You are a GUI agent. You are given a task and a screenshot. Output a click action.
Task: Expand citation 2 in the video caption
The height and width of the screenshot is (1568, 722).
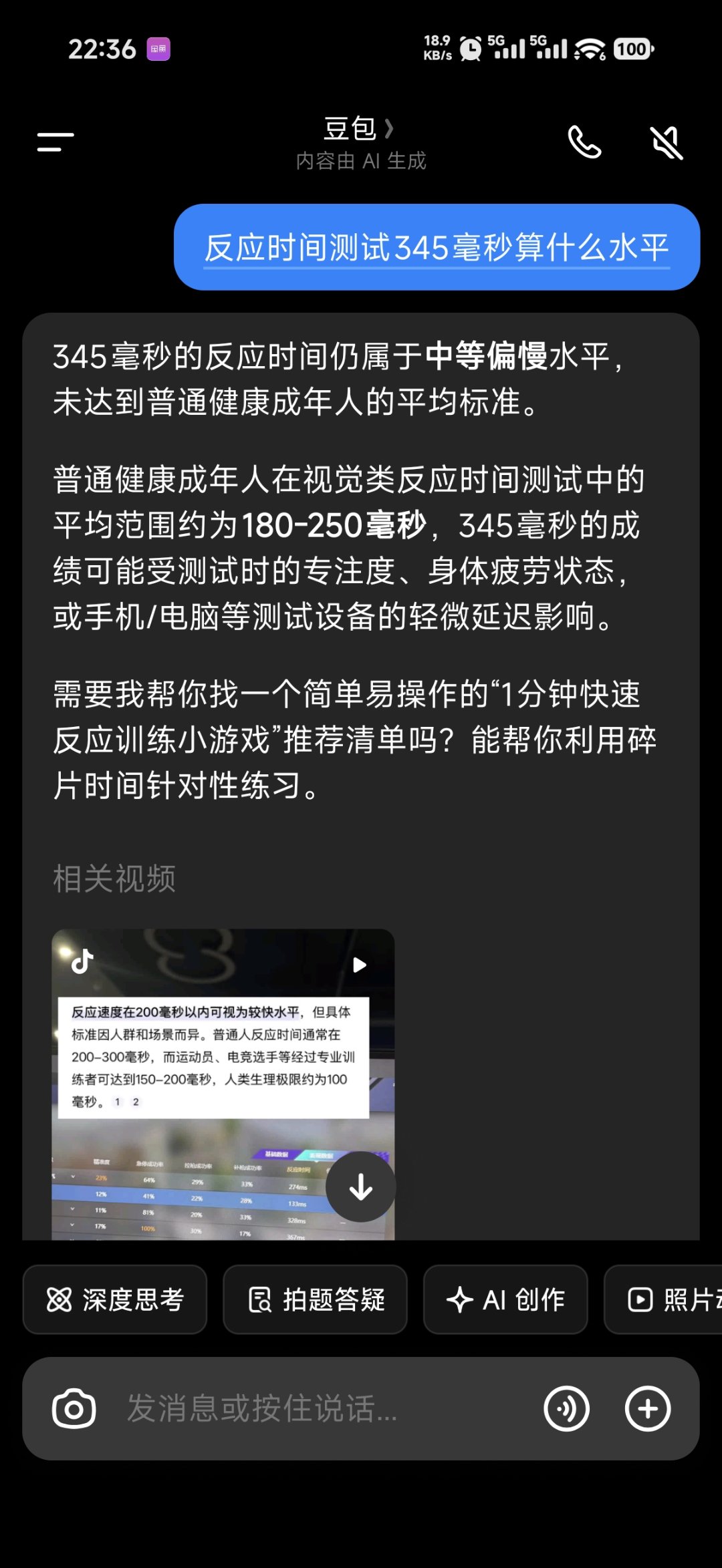point(136,1102)
